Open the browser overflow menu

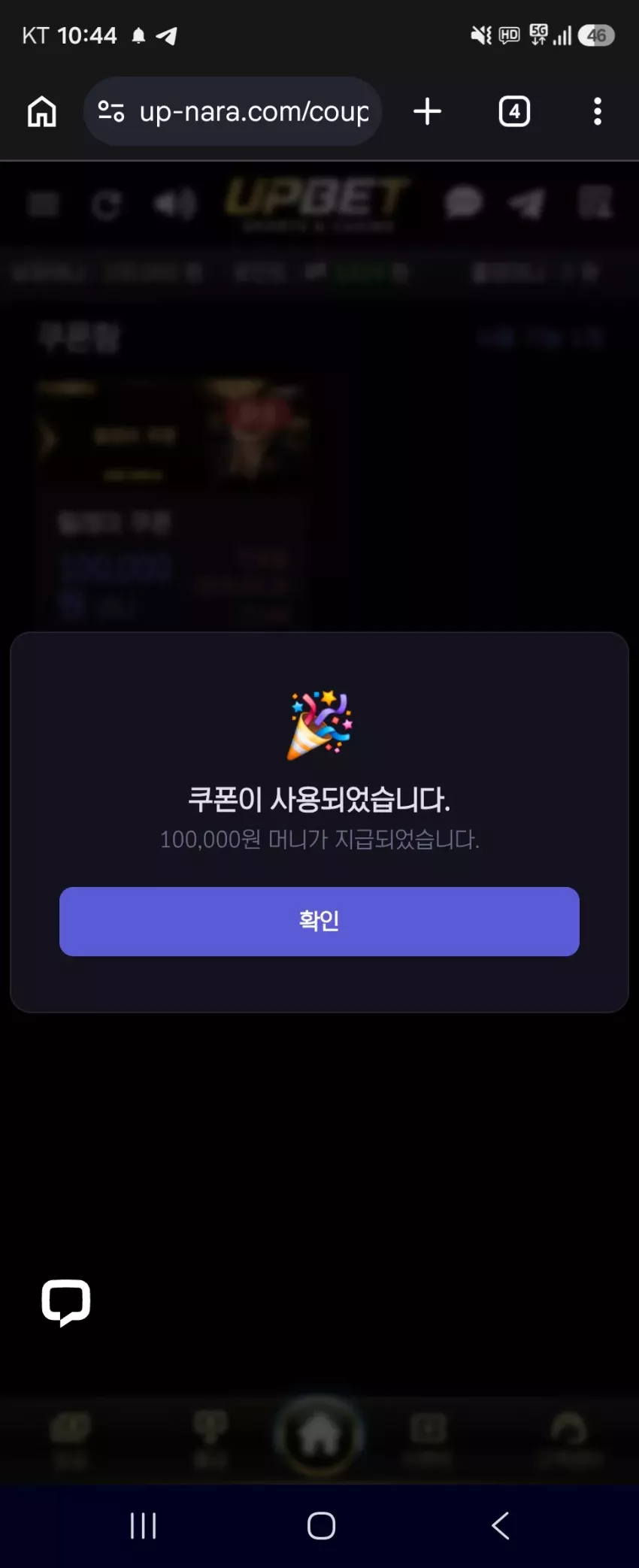[598, 111]
